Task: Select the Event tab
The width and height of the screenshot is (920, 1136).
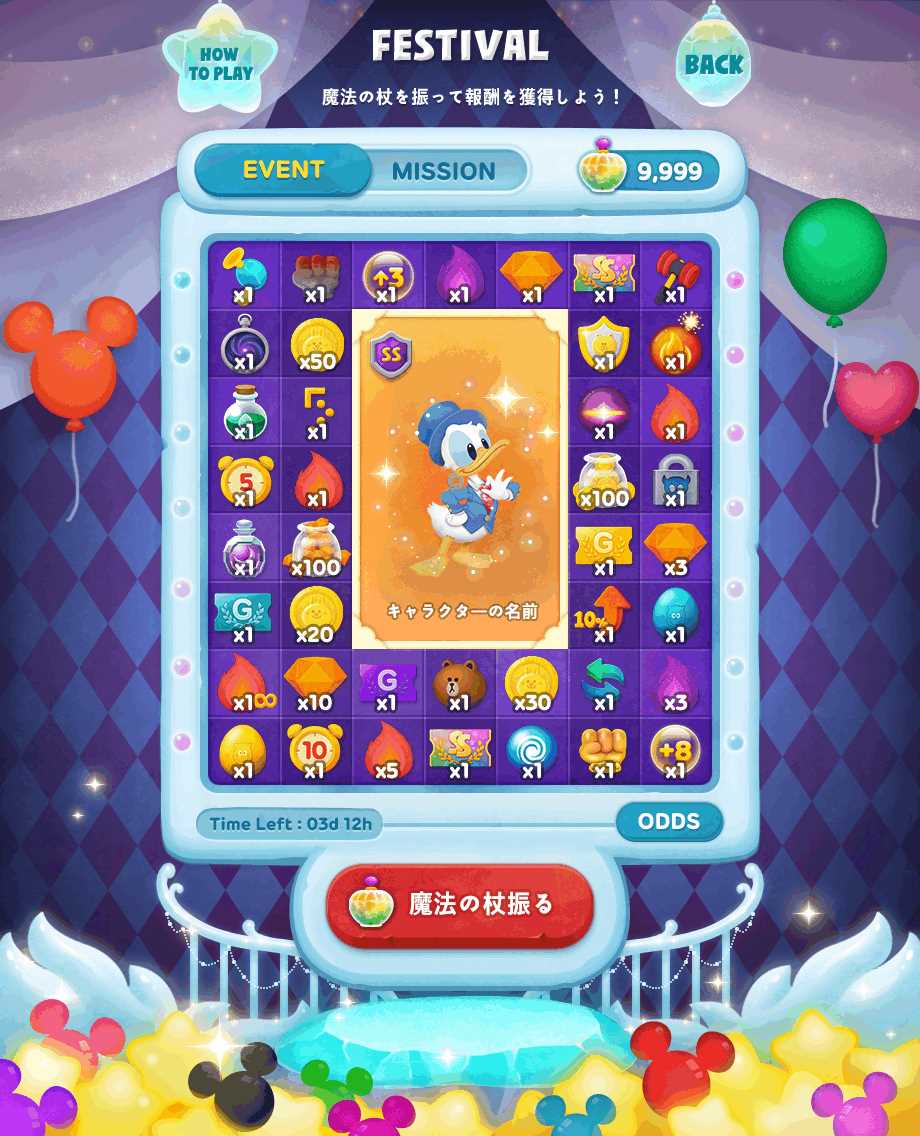Action: click(x=284, y=170)
